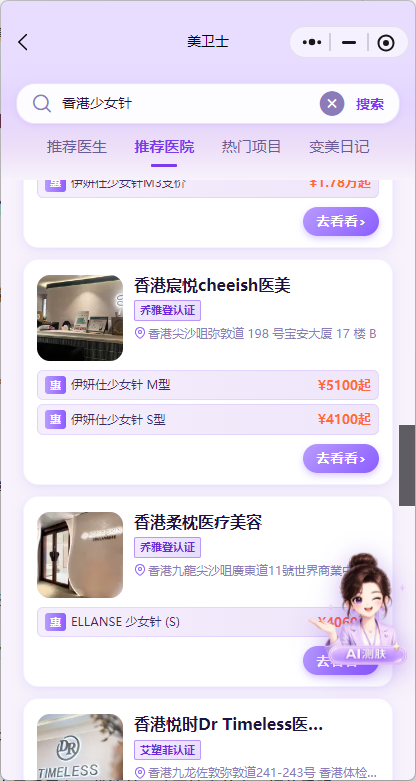Edit the search field containing 香港少女针
This screenshot has height=781, width=416.
tap(189, 104)
